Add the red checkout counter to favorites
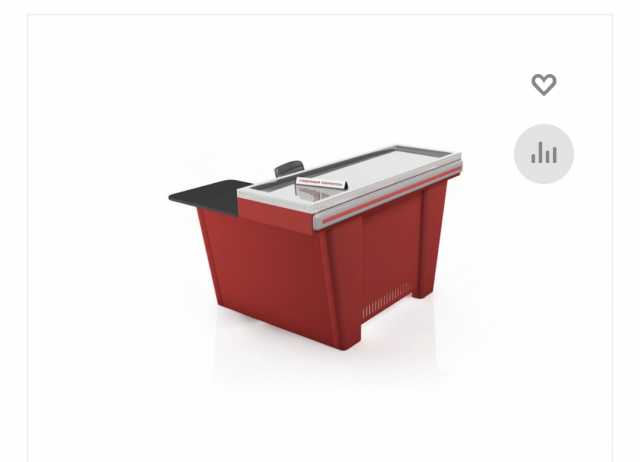Viewport: 640px width, 462px height. (544, 85)
